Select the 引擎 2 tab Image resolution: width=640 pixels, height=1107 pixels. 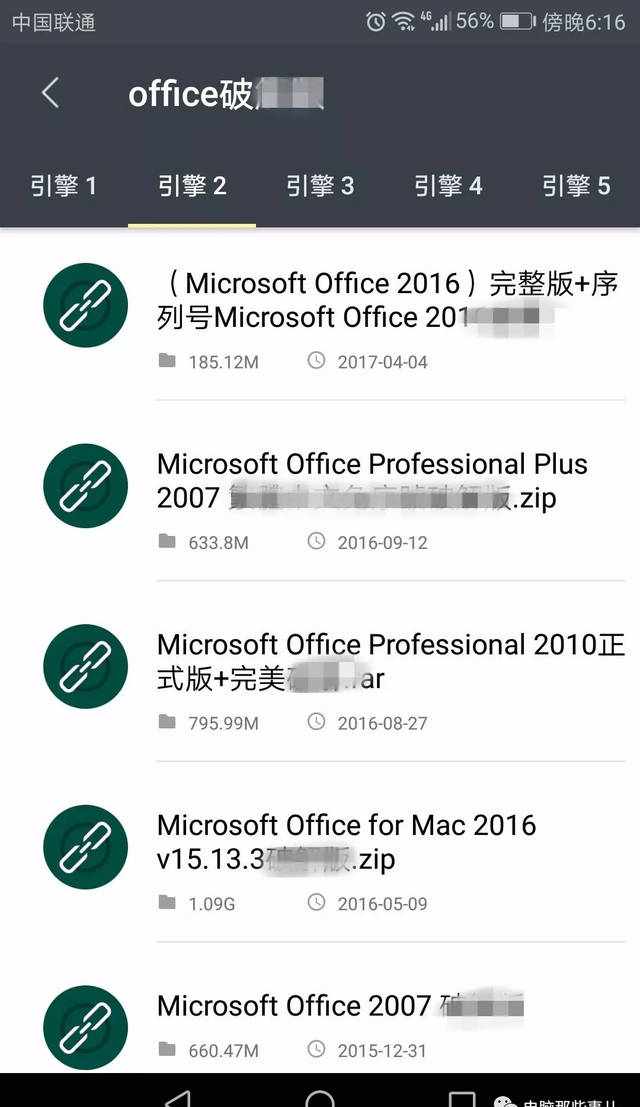[192, 186]
